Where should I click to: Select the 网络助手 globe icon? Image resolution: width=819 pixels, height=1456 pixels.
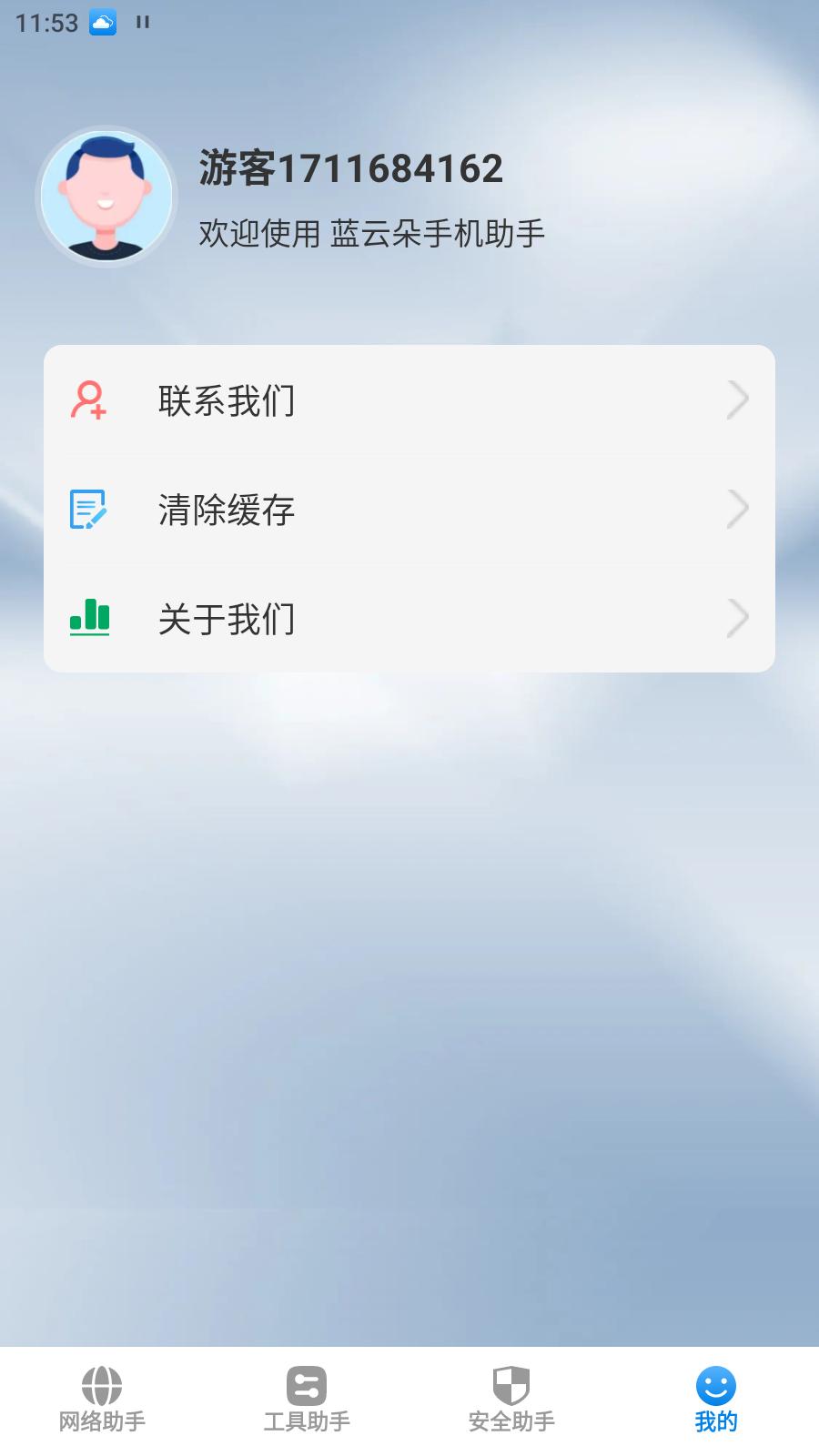[102, 1385]
